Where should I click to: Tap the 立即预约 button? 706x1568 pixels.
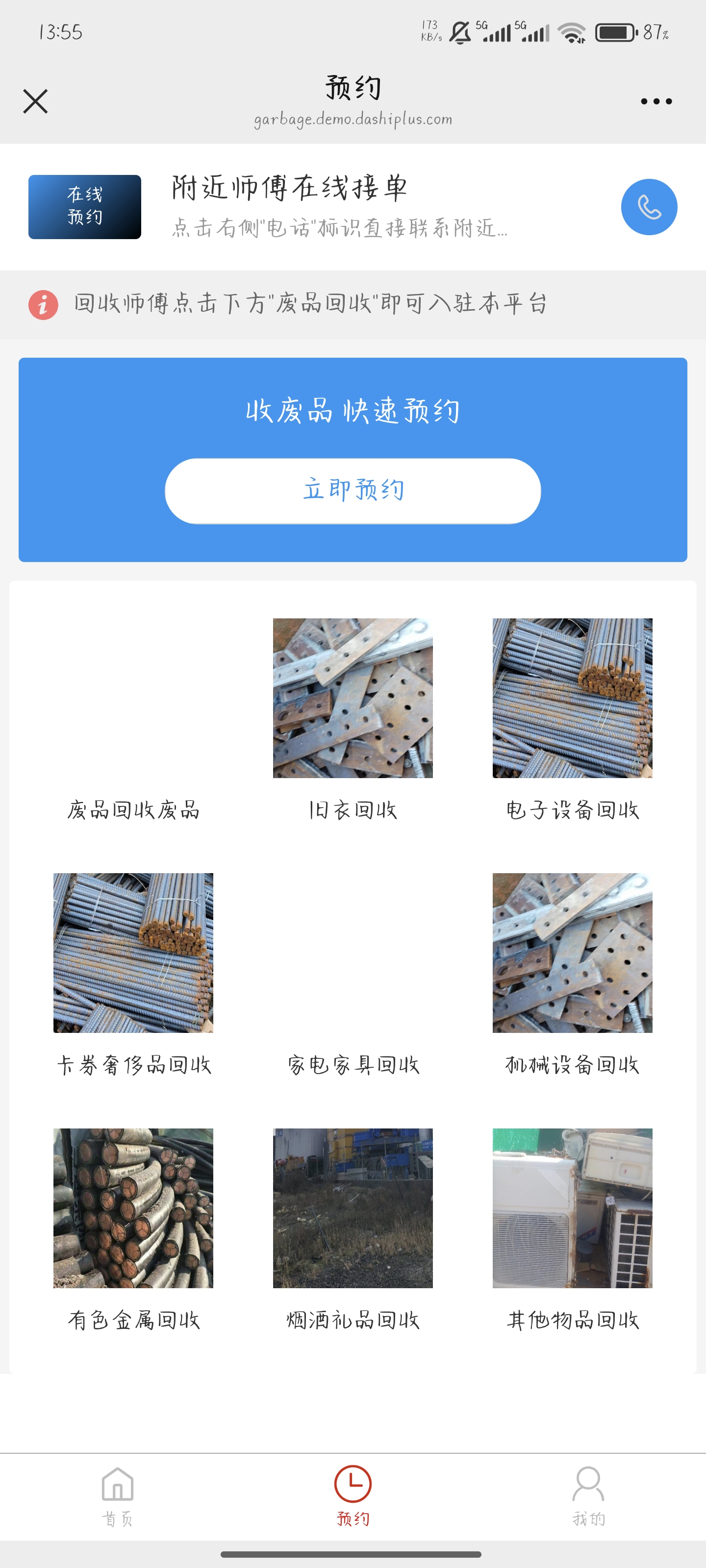coord(353,490)
